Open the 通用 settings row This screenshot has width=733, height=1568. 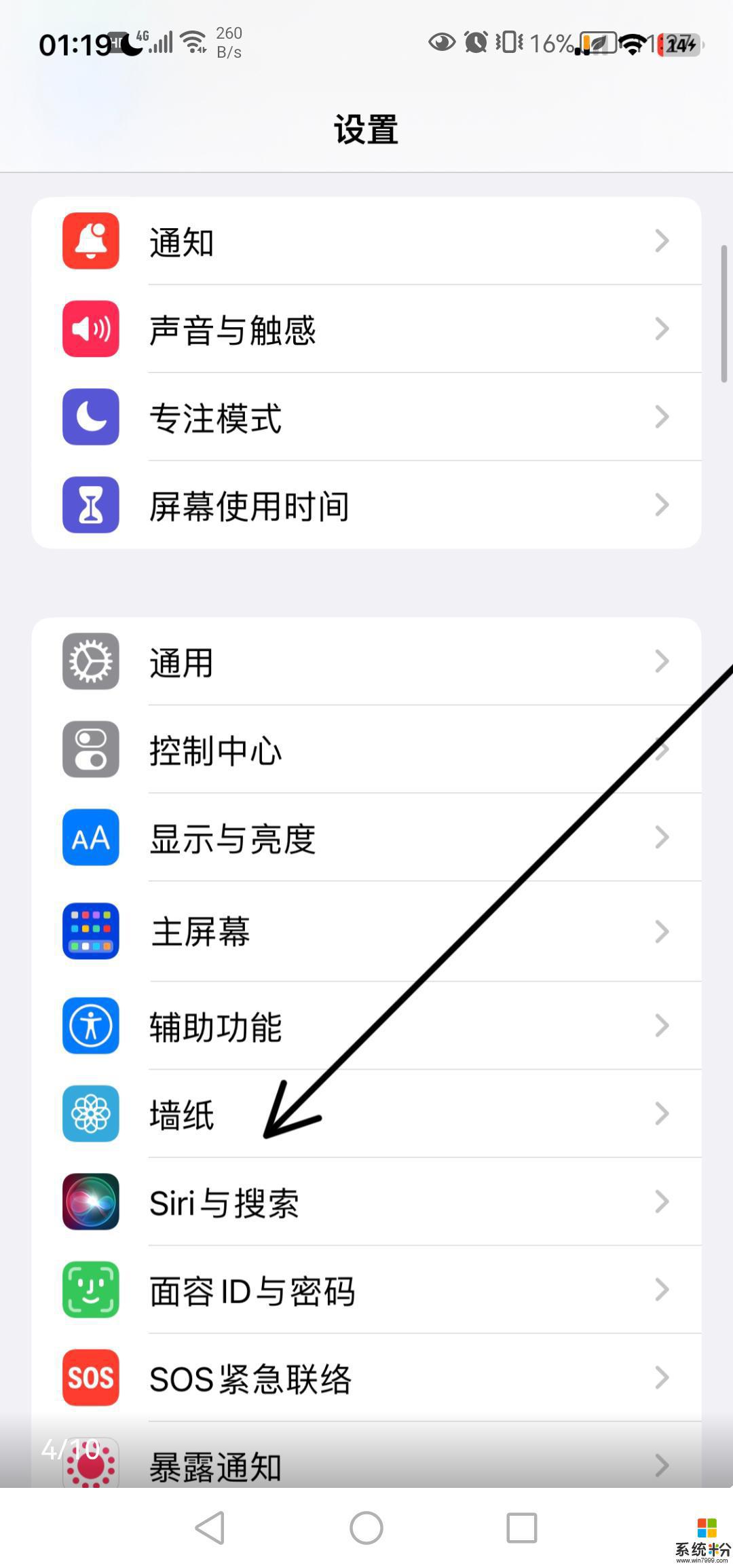(366, 661)
